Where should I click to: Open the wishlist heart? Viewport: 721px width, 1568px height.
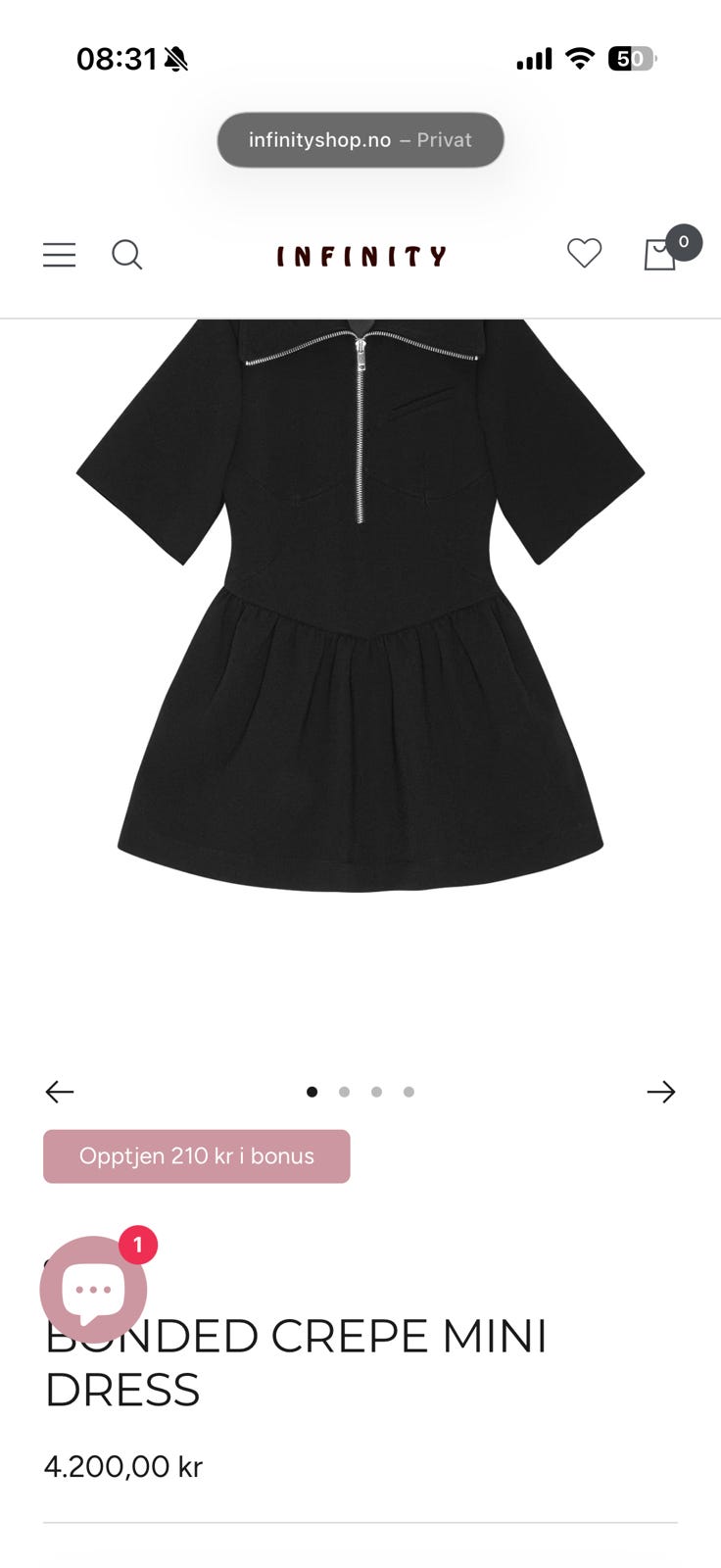[584, 254]
